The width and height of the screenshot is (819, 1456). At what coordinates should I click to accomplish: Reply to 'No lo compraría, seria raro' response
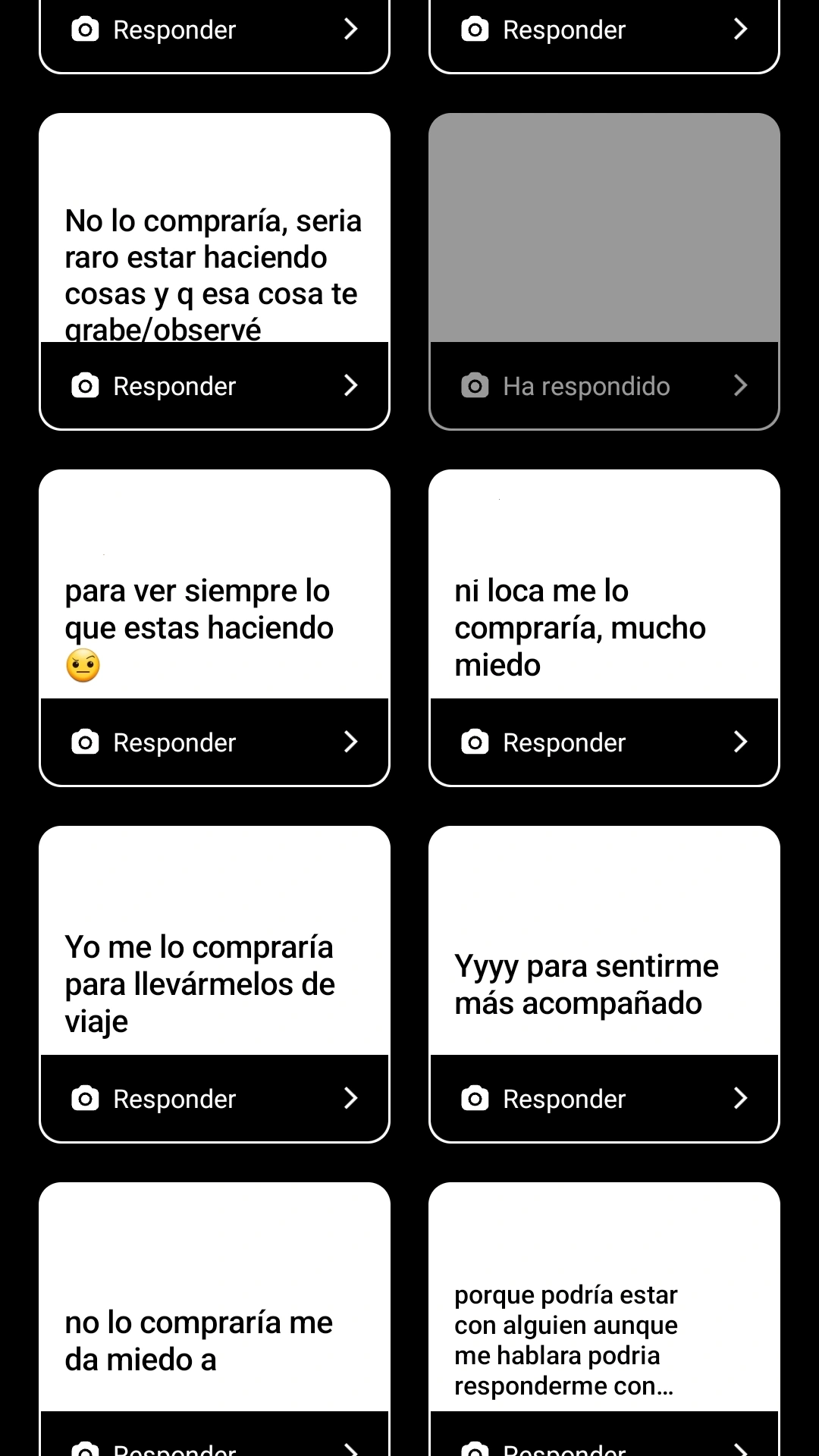click(215, 386)
